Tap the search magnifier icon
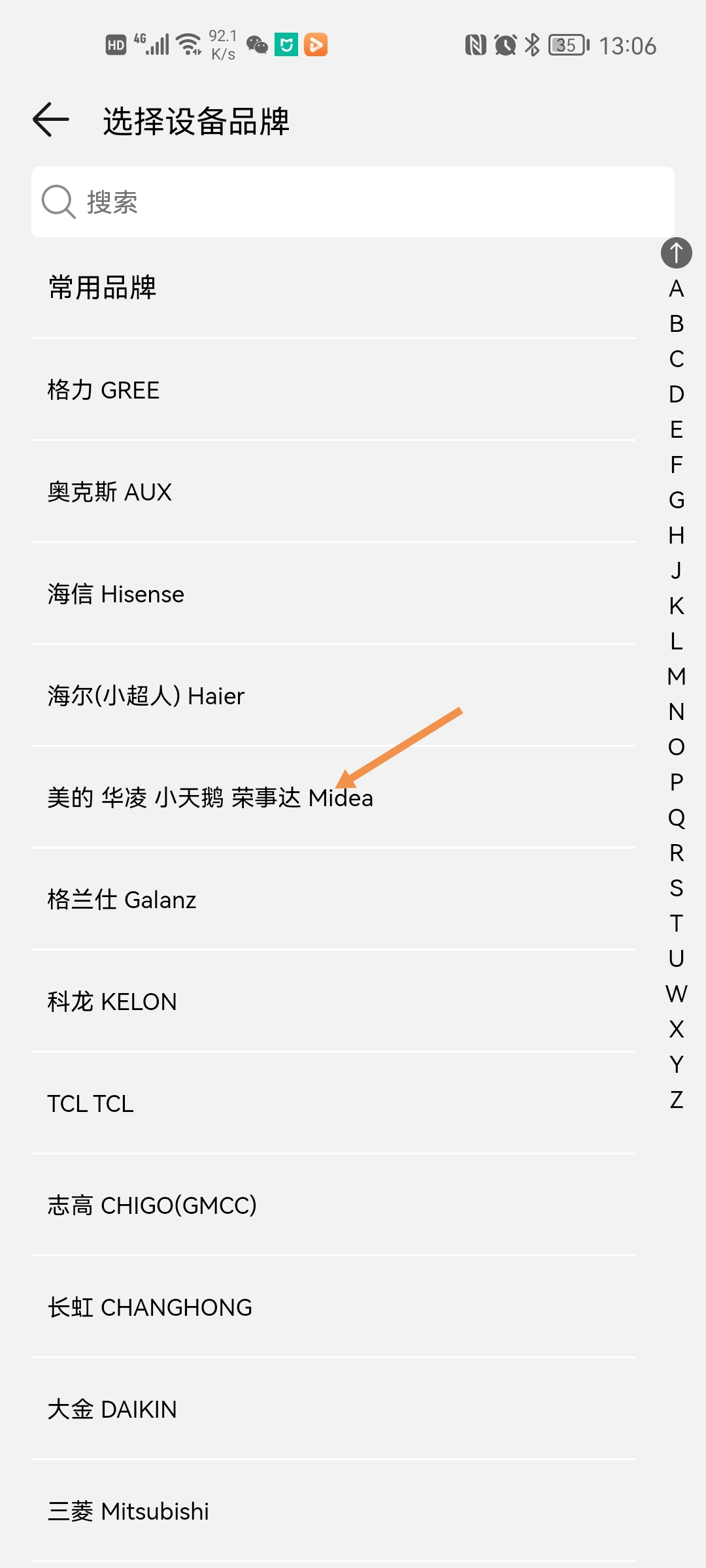The image size is (706, 1568). (58, 201)
